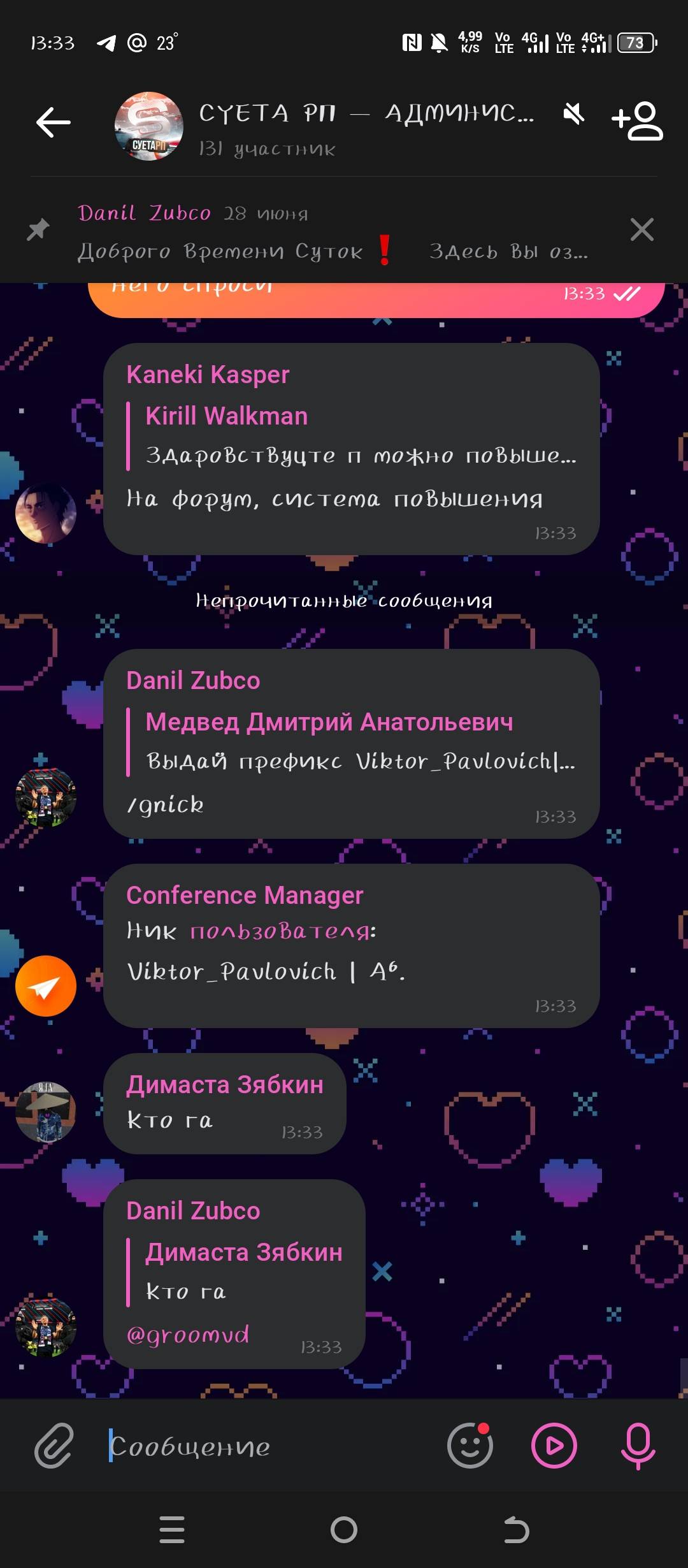
Task: Add a participant to the group
Action: 638,121
